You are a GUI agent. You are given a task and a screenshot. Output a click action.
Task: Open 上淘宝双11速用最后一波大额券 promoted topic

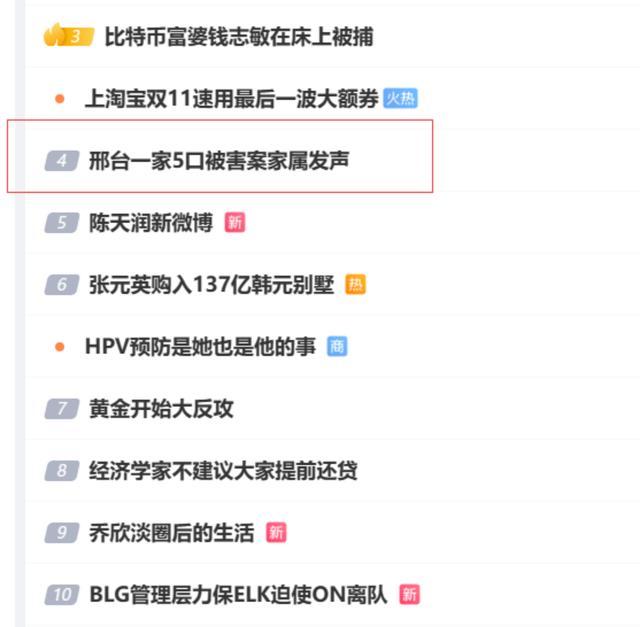click(x=231, y=98)
